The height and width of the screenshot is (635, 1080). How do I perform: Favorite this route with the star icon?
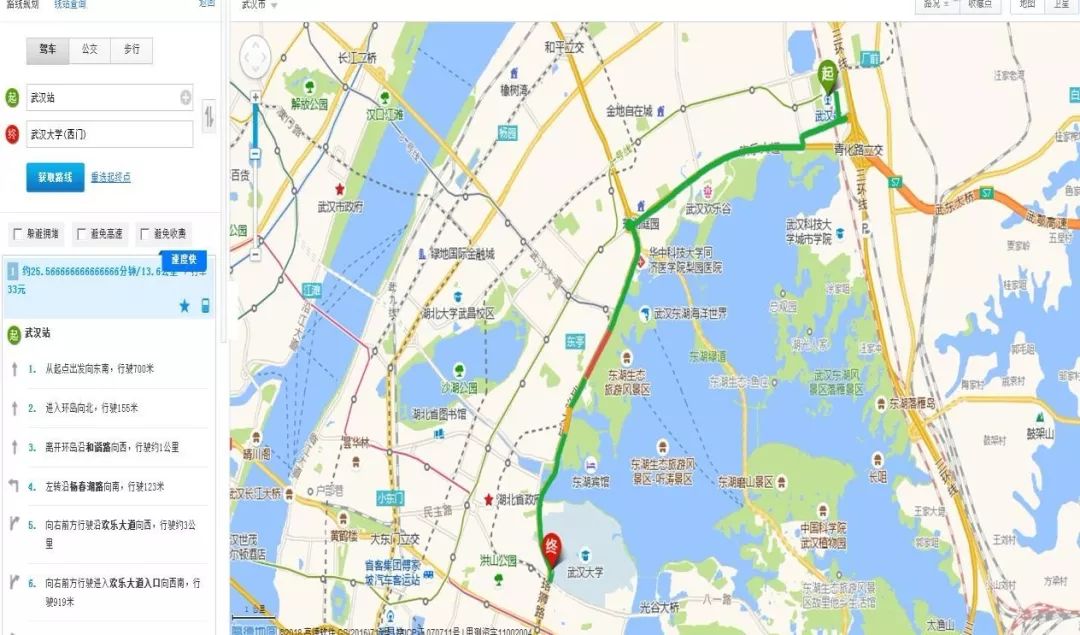184,306
